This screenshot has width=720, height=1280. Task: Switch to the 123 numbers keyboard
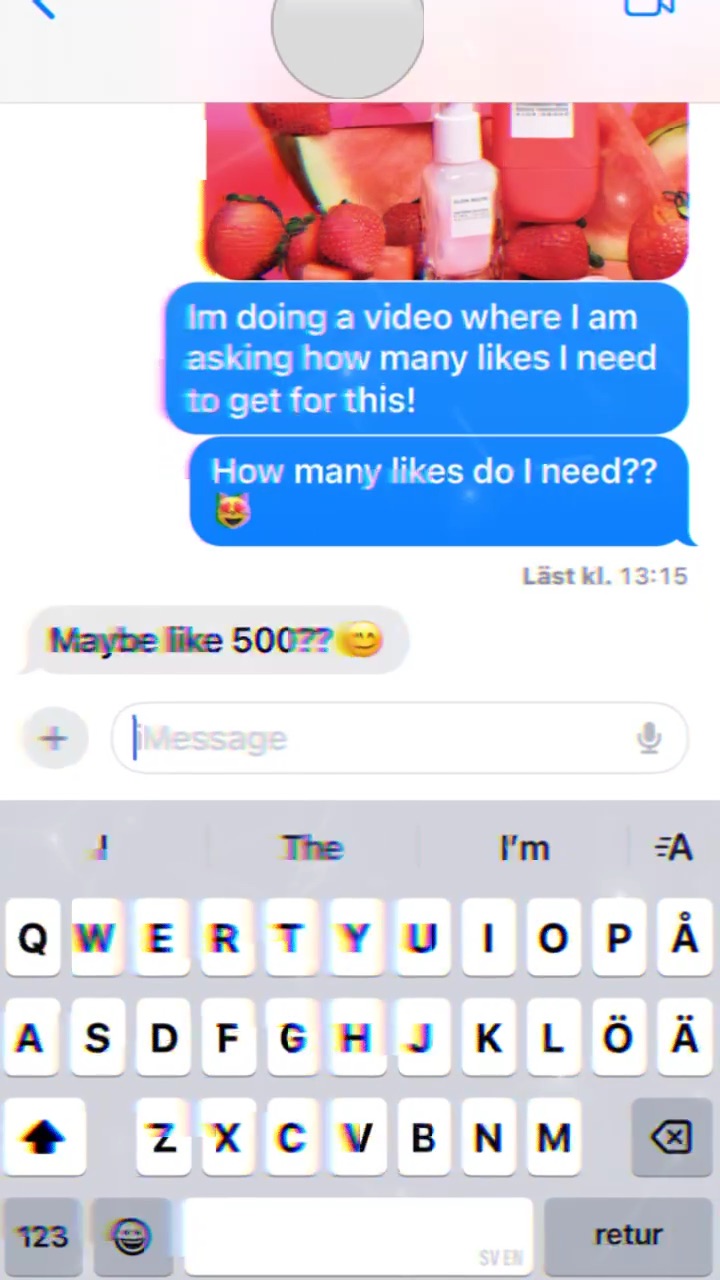coord(43,1236)
